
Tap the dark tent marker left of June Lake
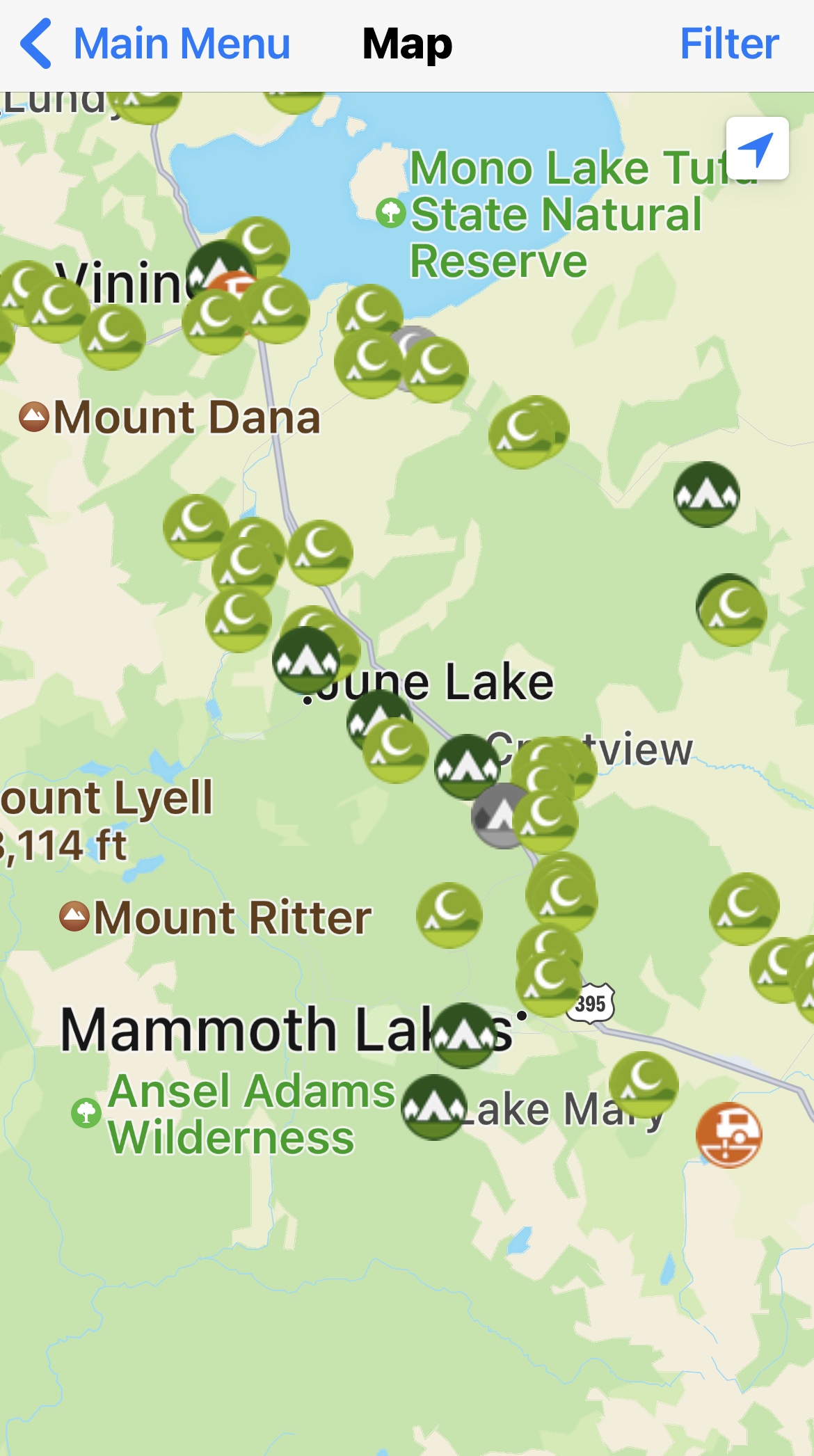[x=305, y=659]
